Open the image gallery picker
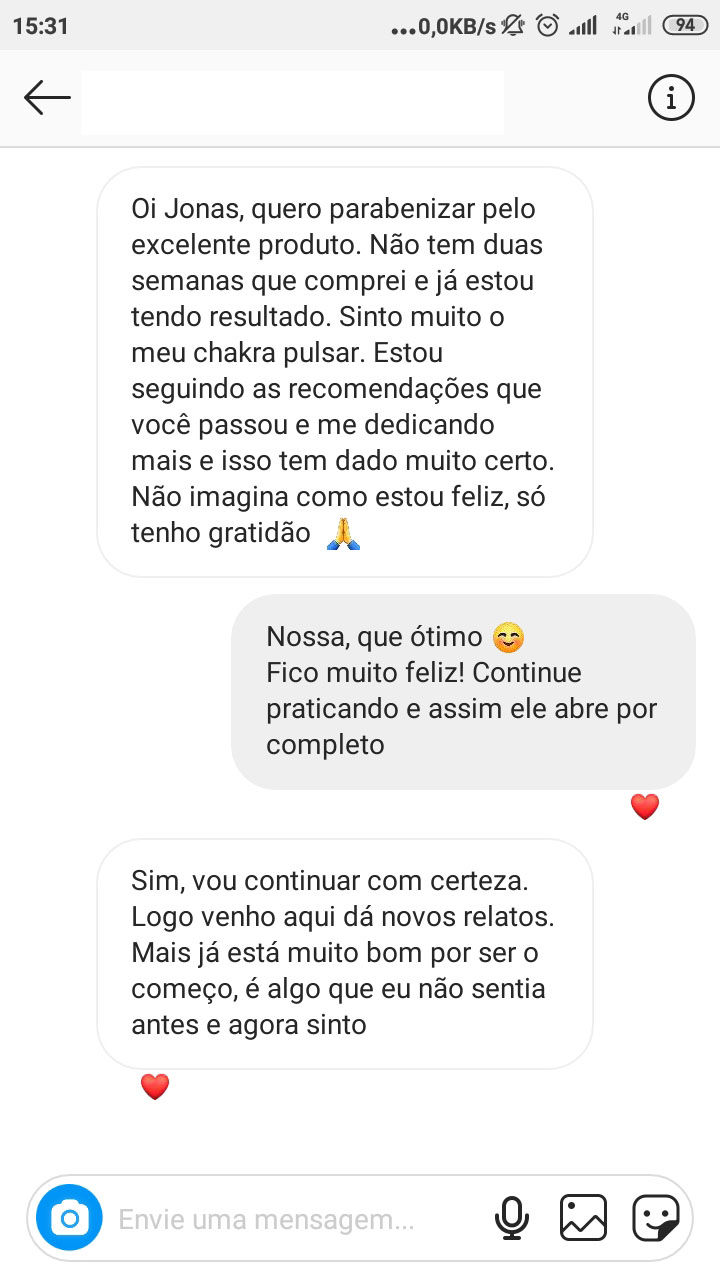Viewport: 720px width, 1280px height. tap(583, 1218)
